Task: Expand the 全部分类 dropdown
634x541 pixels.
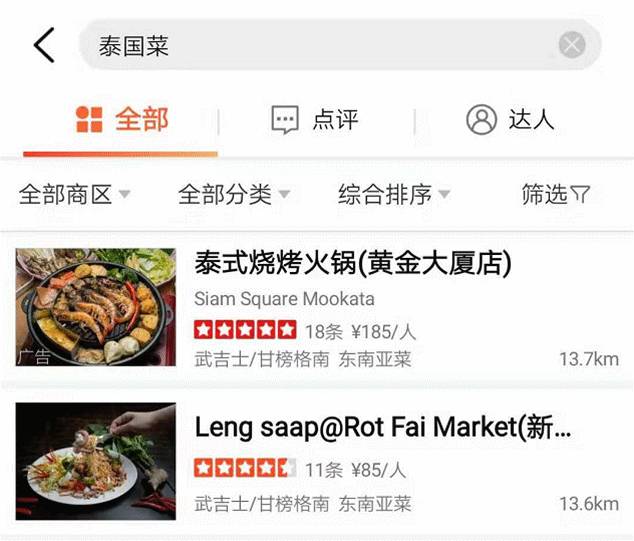Action: [x=234, y=194]
